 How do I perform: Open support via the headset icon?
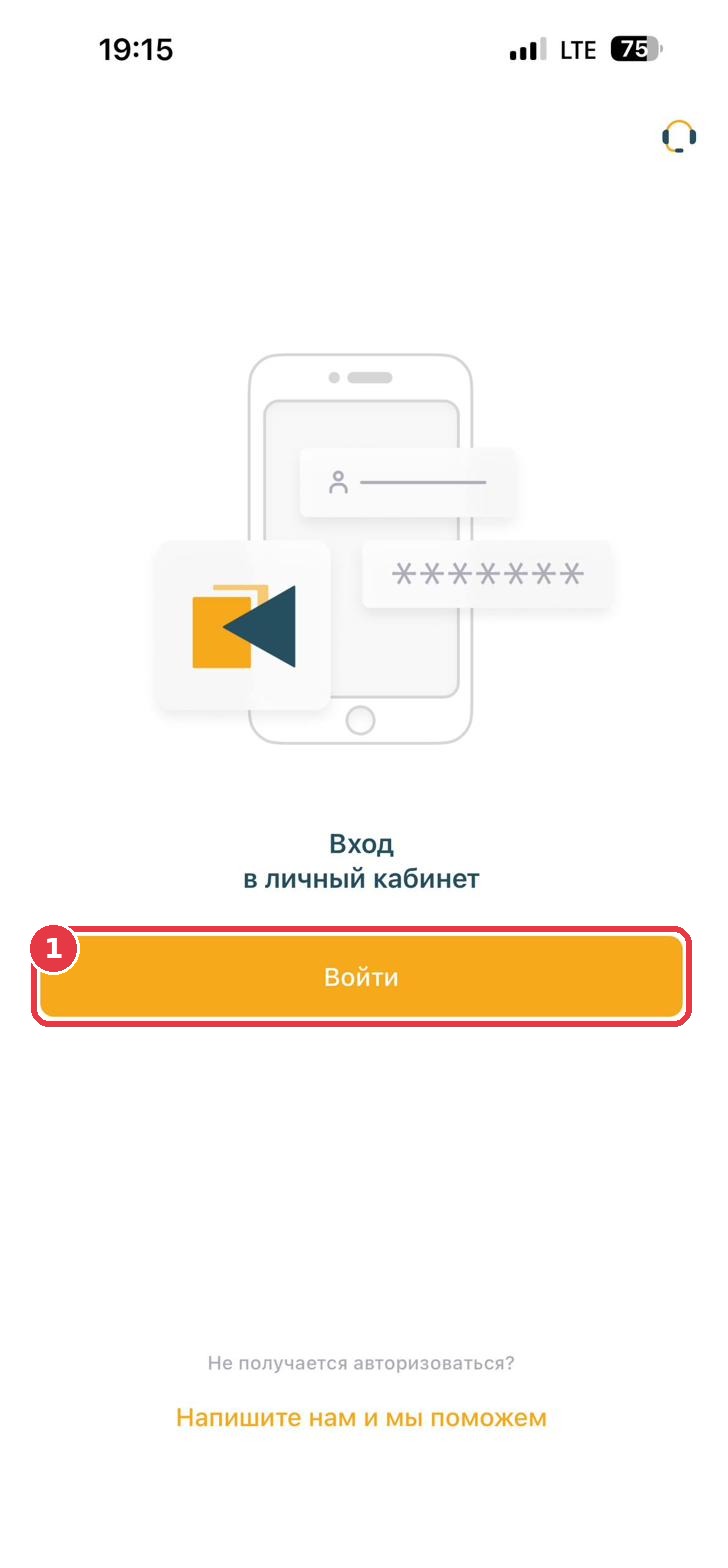click(x=679, y=137)
